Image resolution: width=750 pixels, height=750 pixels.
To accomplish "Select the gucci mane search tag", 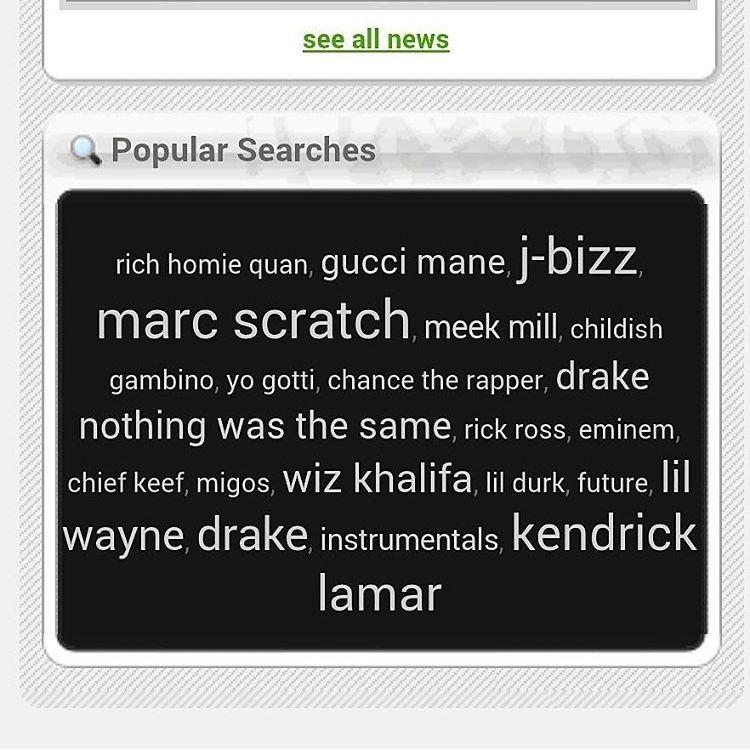I will (413, 262).
